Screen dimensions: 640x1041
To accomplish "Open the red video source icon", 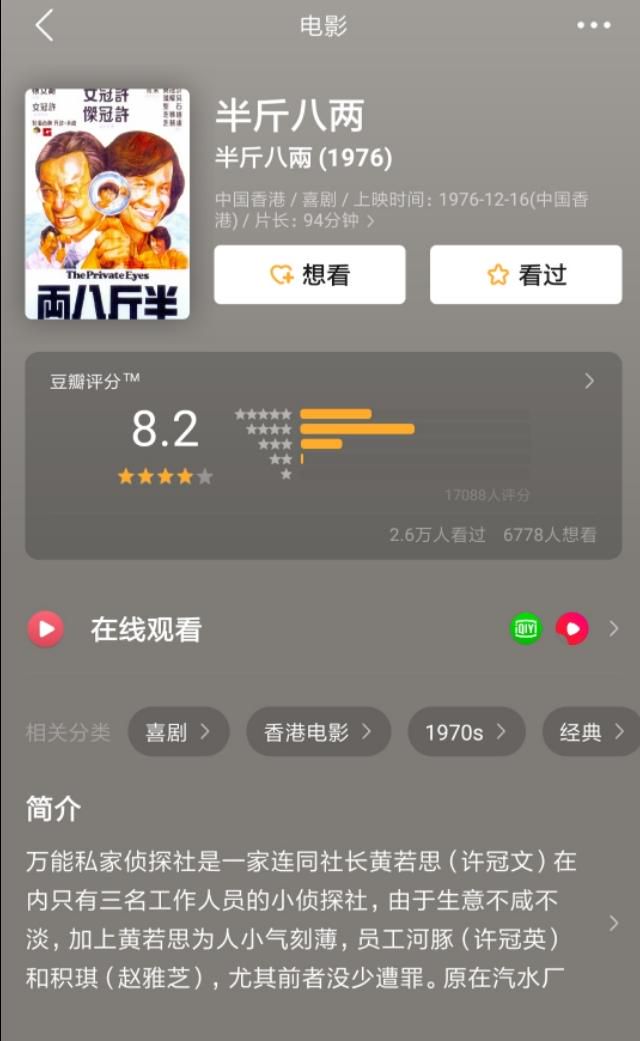I will click(x=572, y=629).
